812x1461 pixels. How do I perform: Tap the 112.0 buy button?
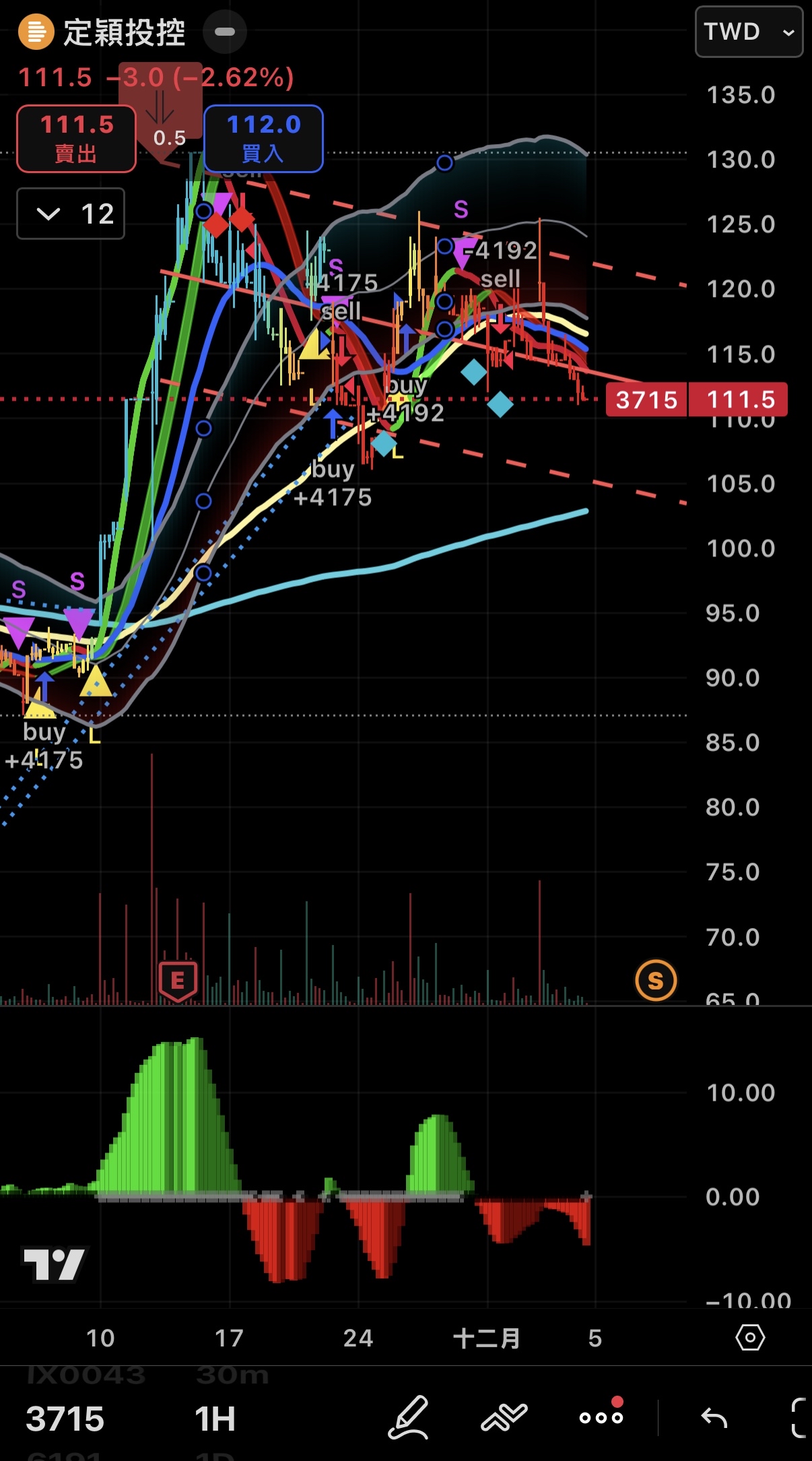click(263, 138)
